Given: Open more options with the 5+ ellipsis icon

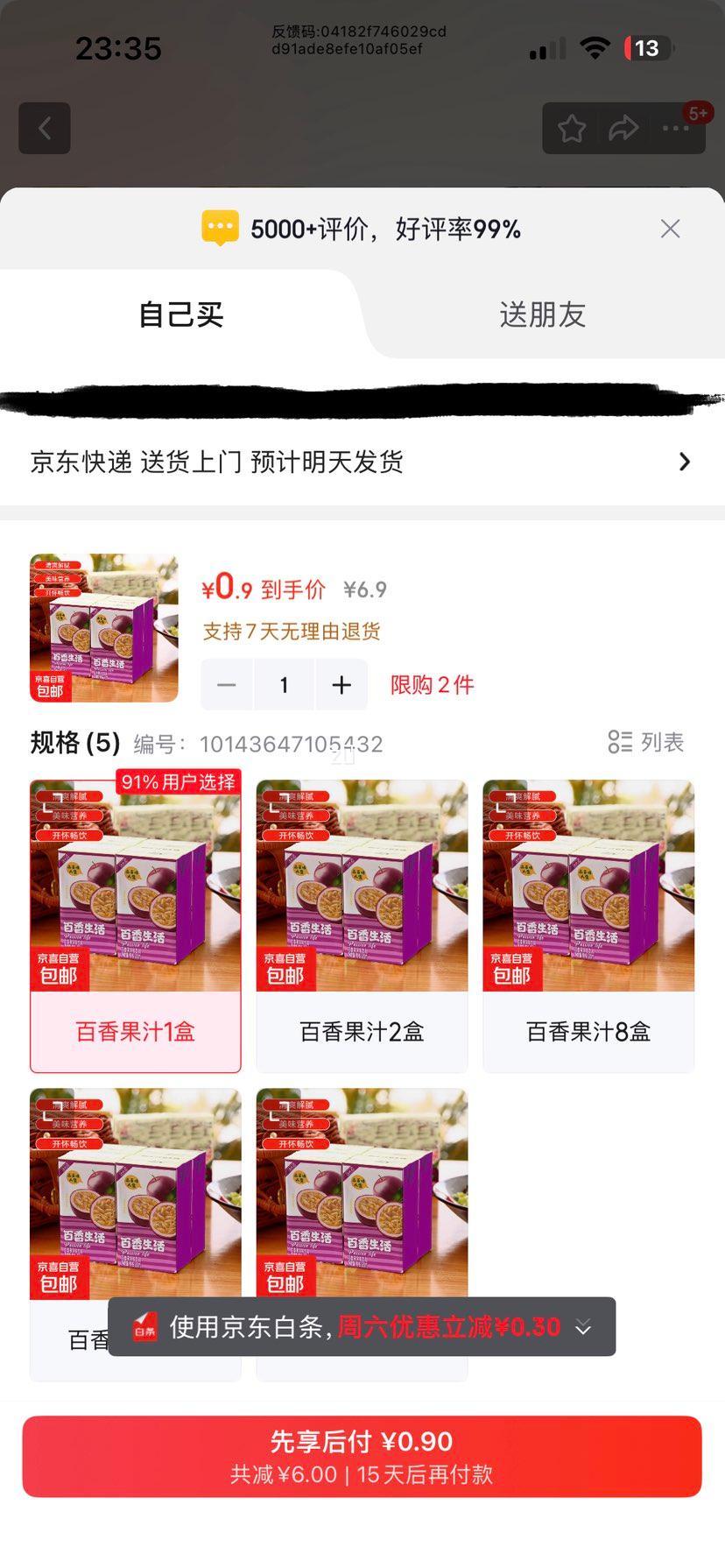Looking at the screenshot, I should pos(676,129).
